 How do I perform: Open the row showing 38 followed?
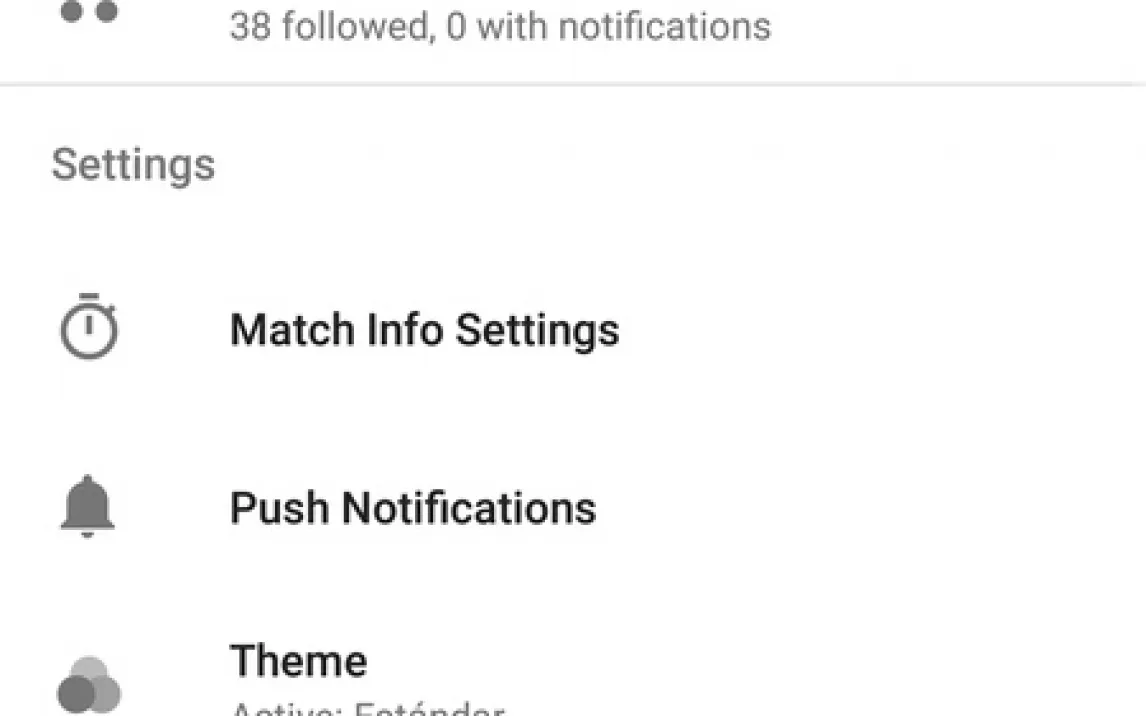pyautogui.click(x=500, y=26)
